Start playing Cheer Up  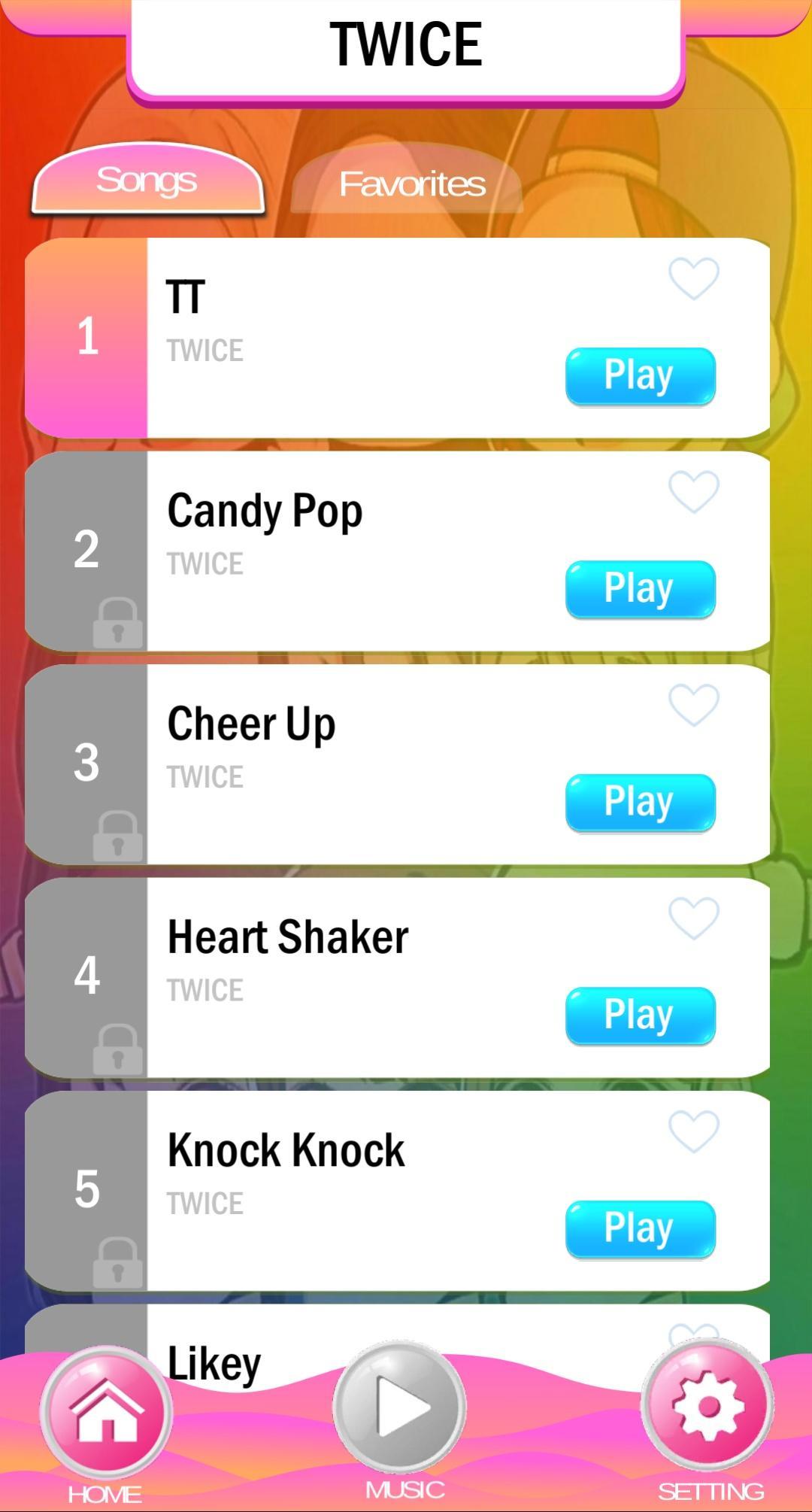(639, 800)
